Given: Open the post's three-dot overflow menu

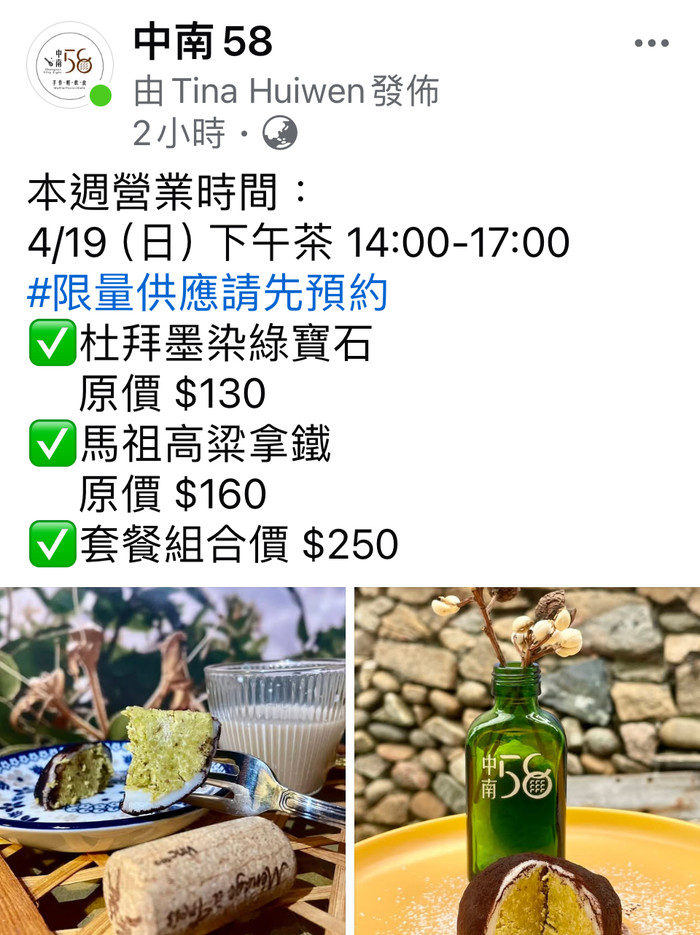Looking at the screenshot, I should pyautogui.click(x=651, y=43).
